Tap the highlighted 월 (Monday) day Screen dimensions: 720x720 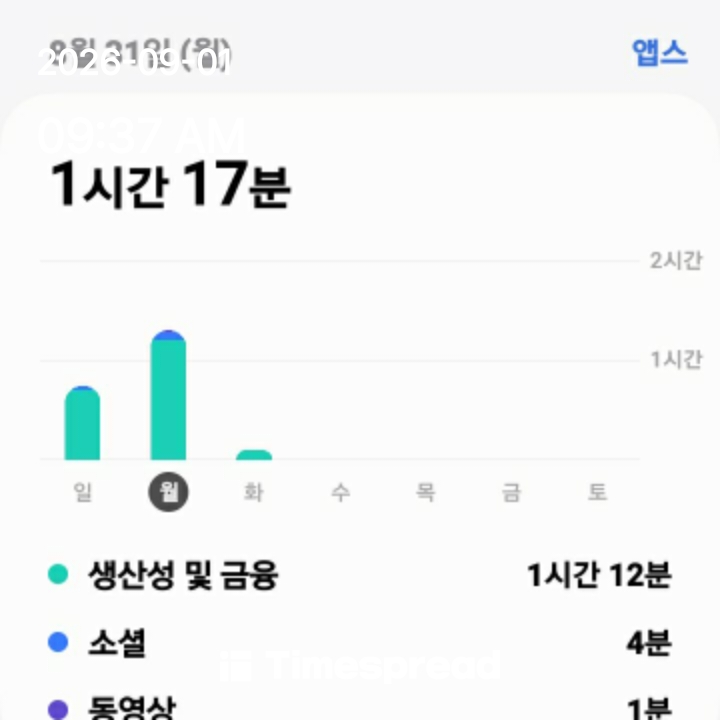[x=169, y=492]
